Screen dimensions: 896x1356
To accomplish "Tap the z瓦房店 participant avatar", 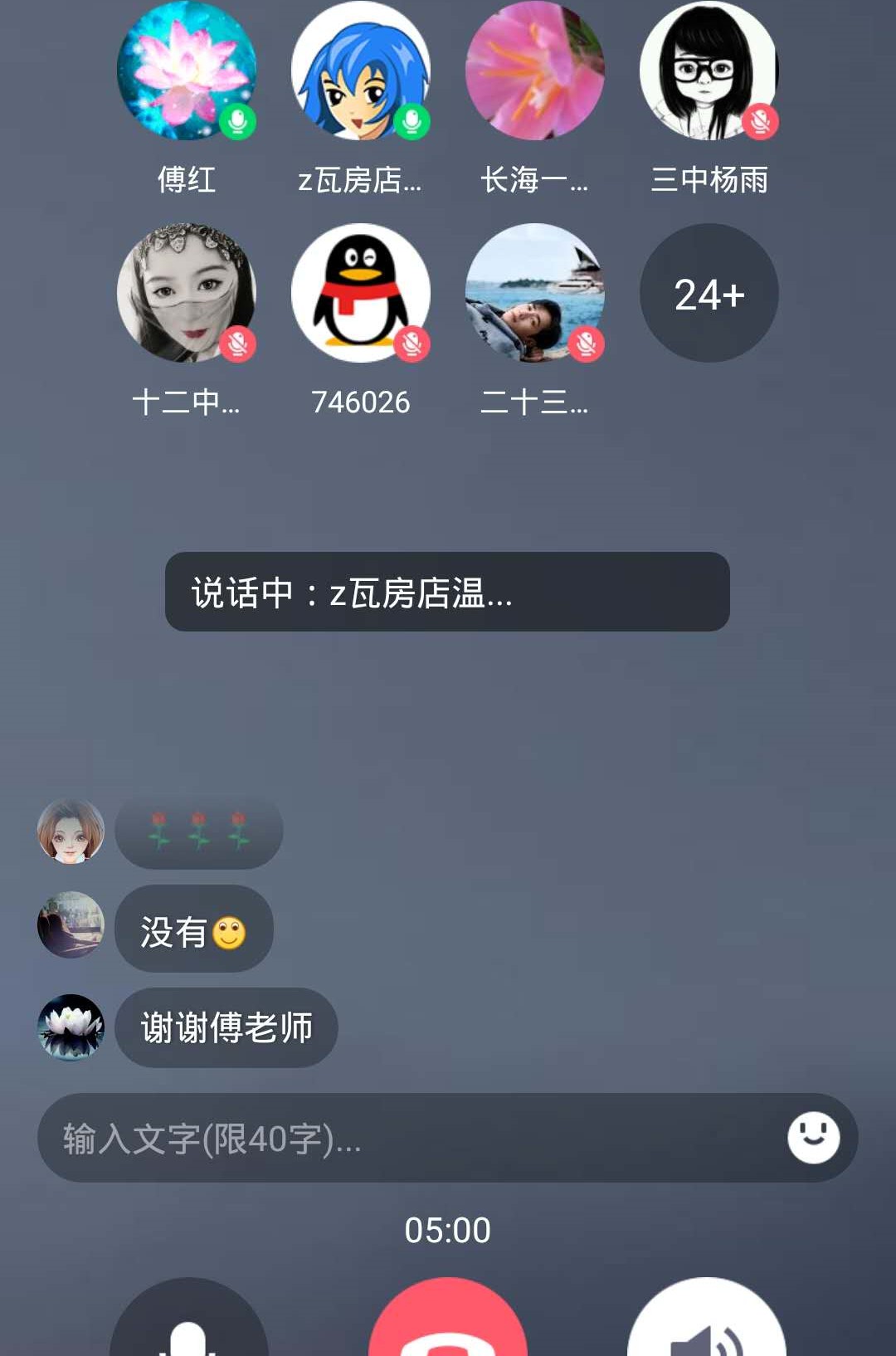I will click(361, 71).
